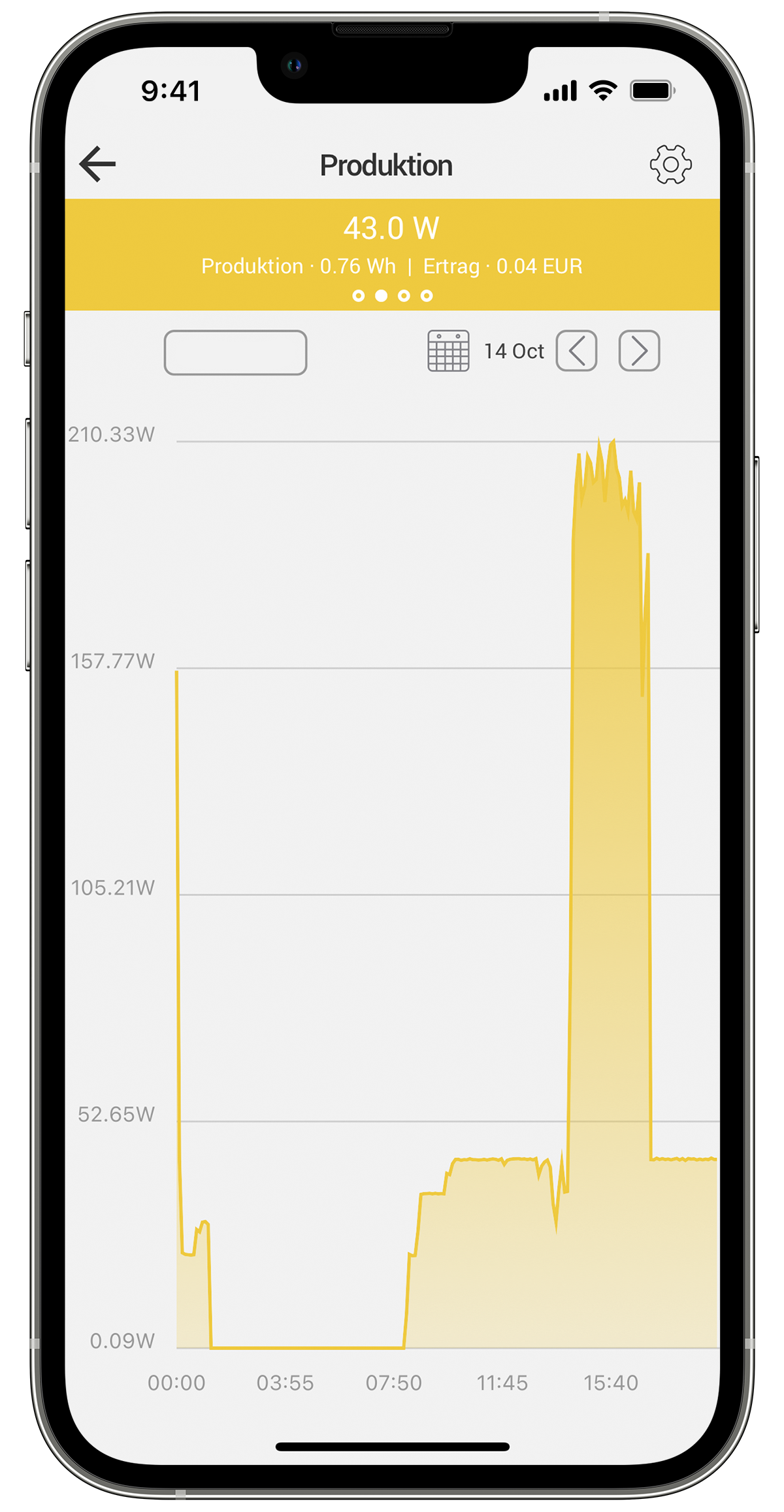784x1512 pixels.
Task: Go to the next day
Action: coord(639,351)
